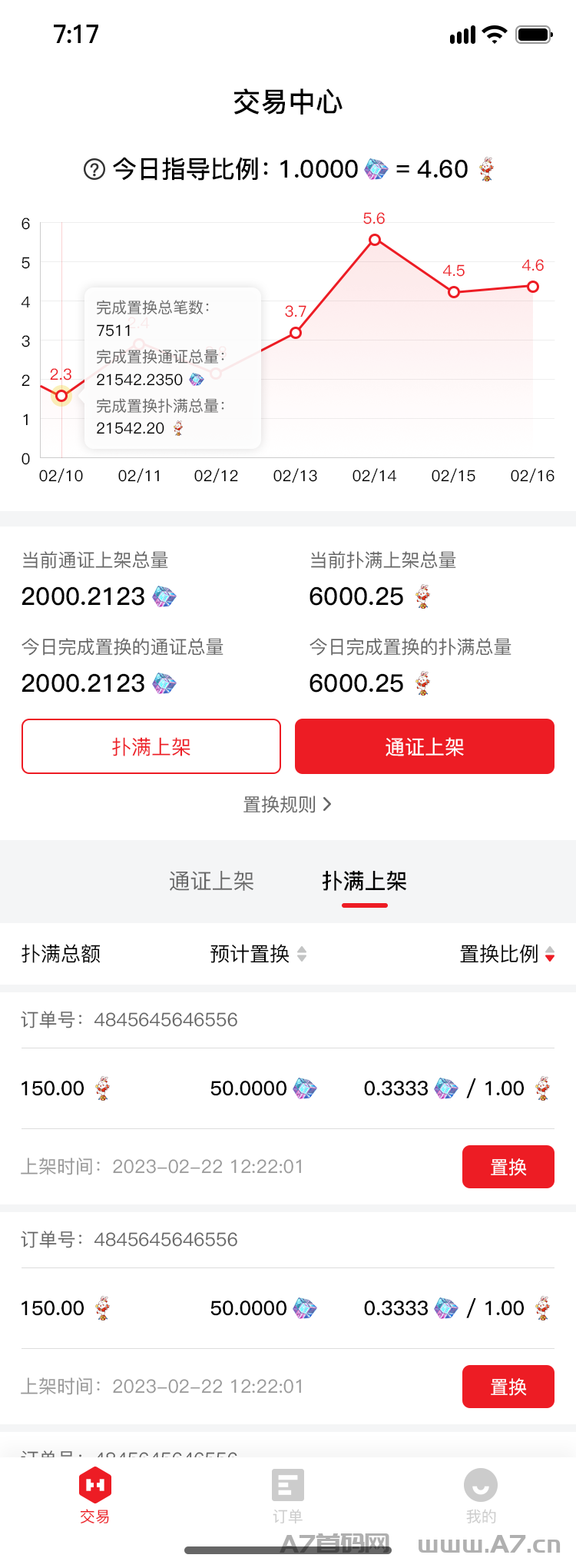The image size is (576, 1568).
Task: Collapse the sort dropdown on 置换比例
Action: point(550,954)
